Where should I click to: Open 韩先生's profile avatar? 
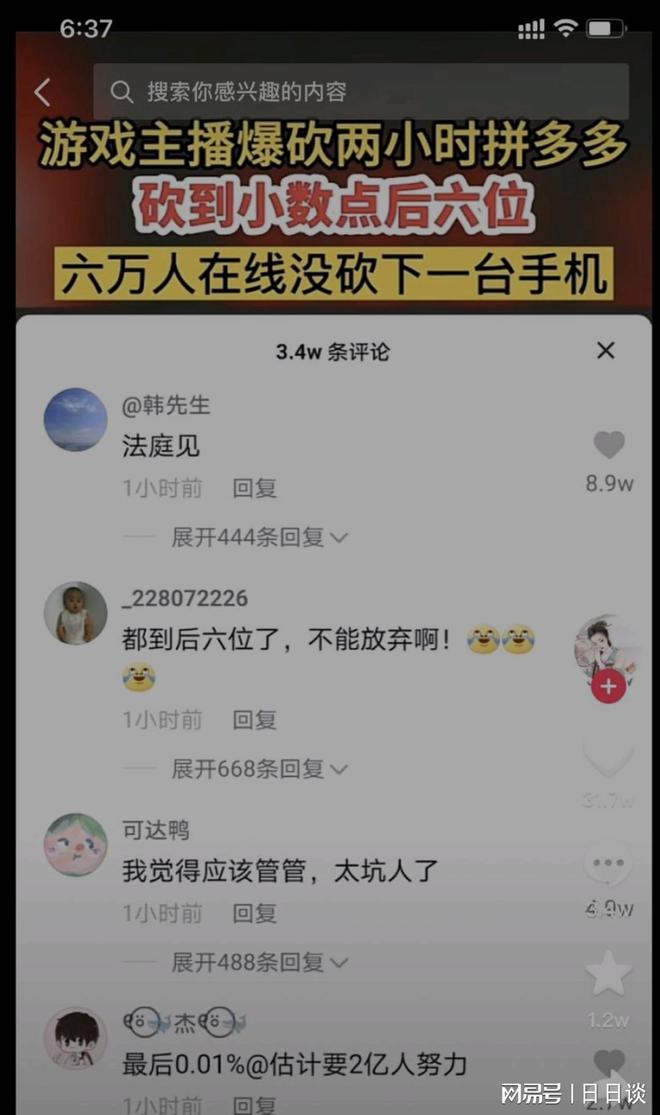75,419
